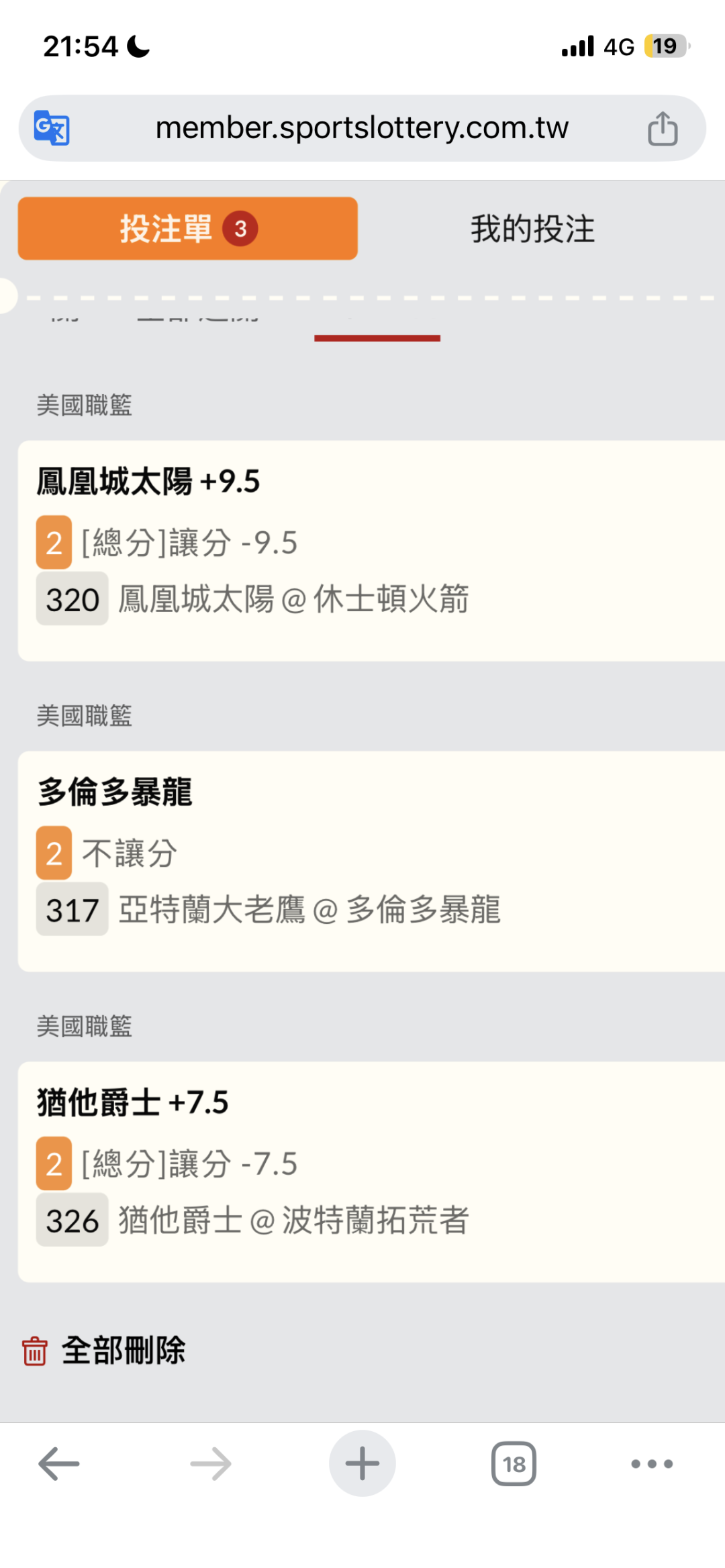Select the 多倫多暴龍 不讓分 bet card
Screen dimensions: 725x1568
tap(369, 861)
